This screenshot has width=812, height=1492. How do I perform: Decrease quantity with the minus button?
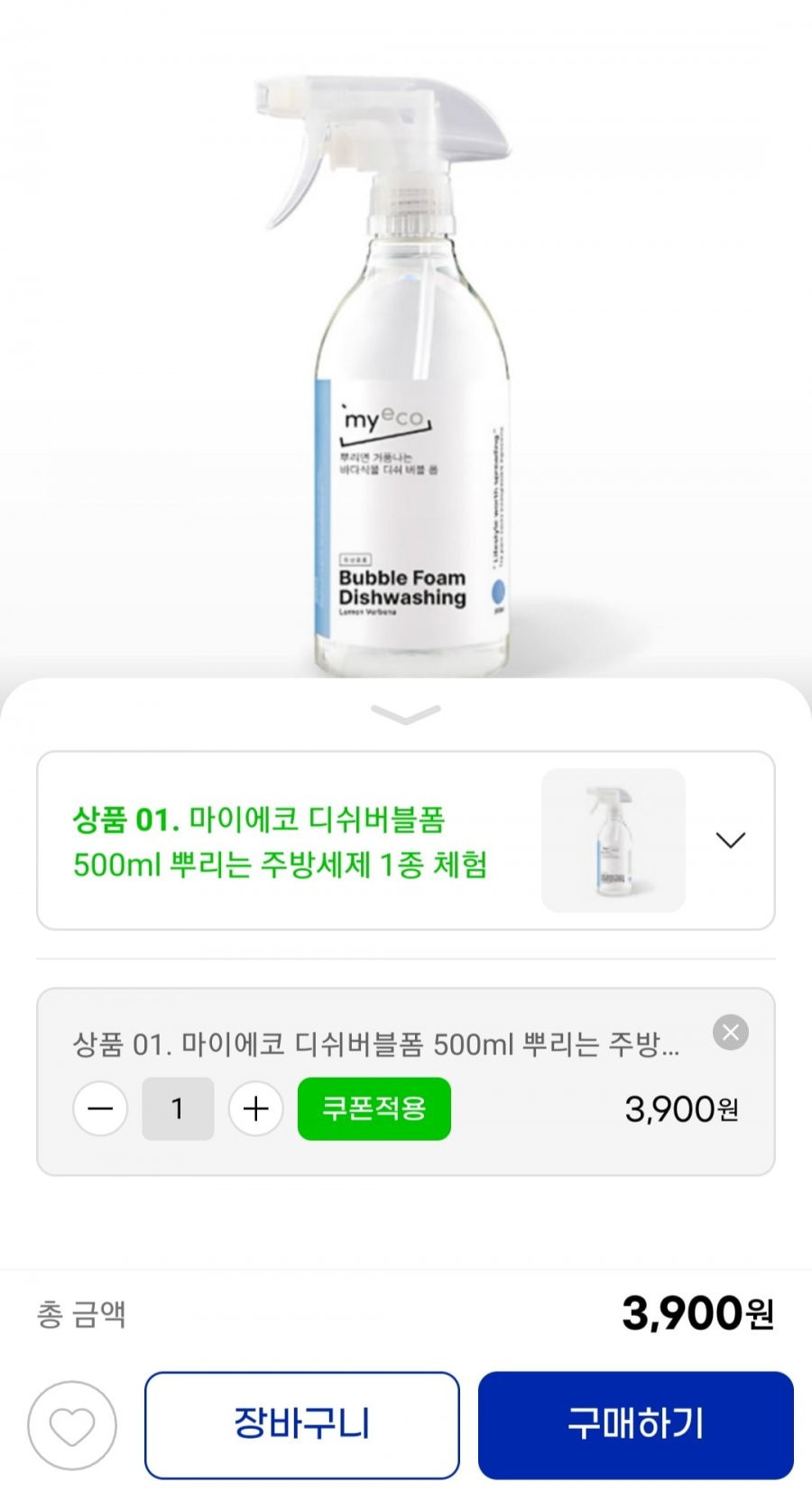point(100,1107)
